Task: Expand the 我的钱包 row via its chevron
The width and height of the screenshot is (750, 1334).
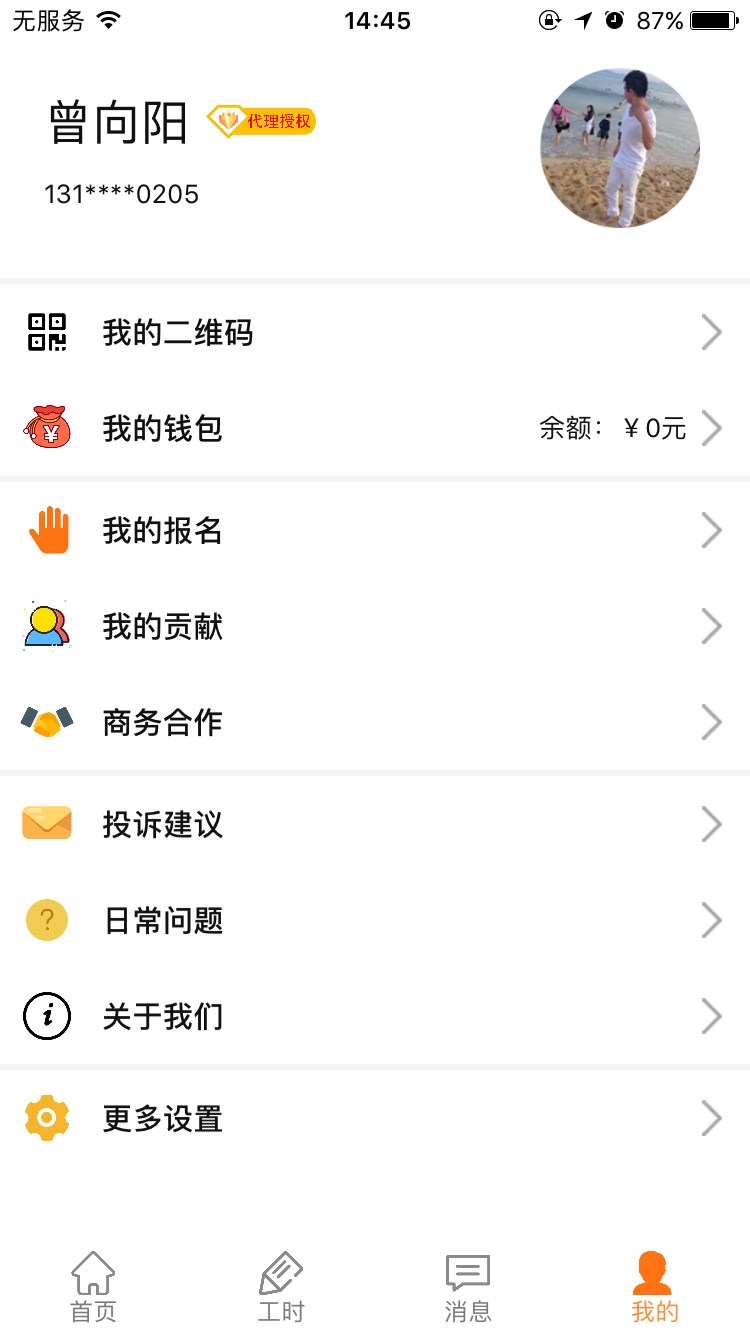Action: [x=712, y=428]
